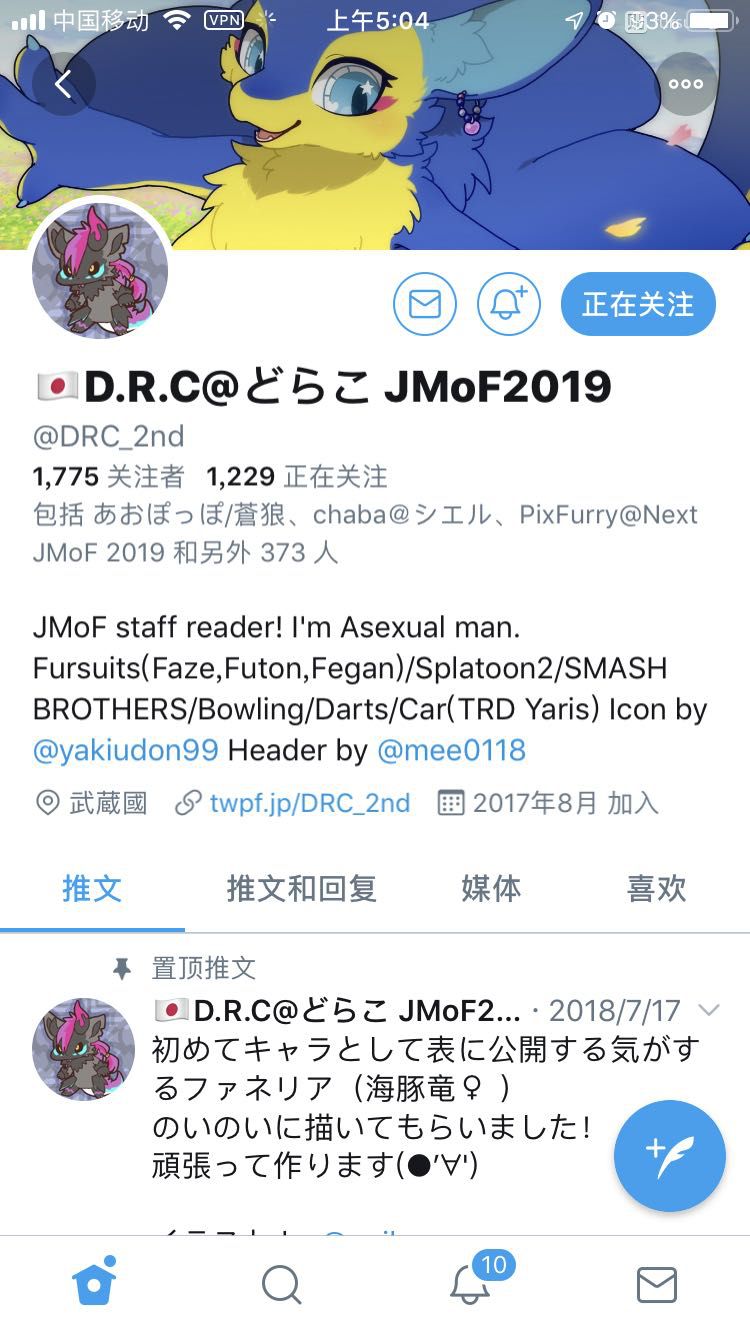Go to the home timeline tab
The width and height of the screenshot is (750, 1334).
click(x=94, y=1284)
